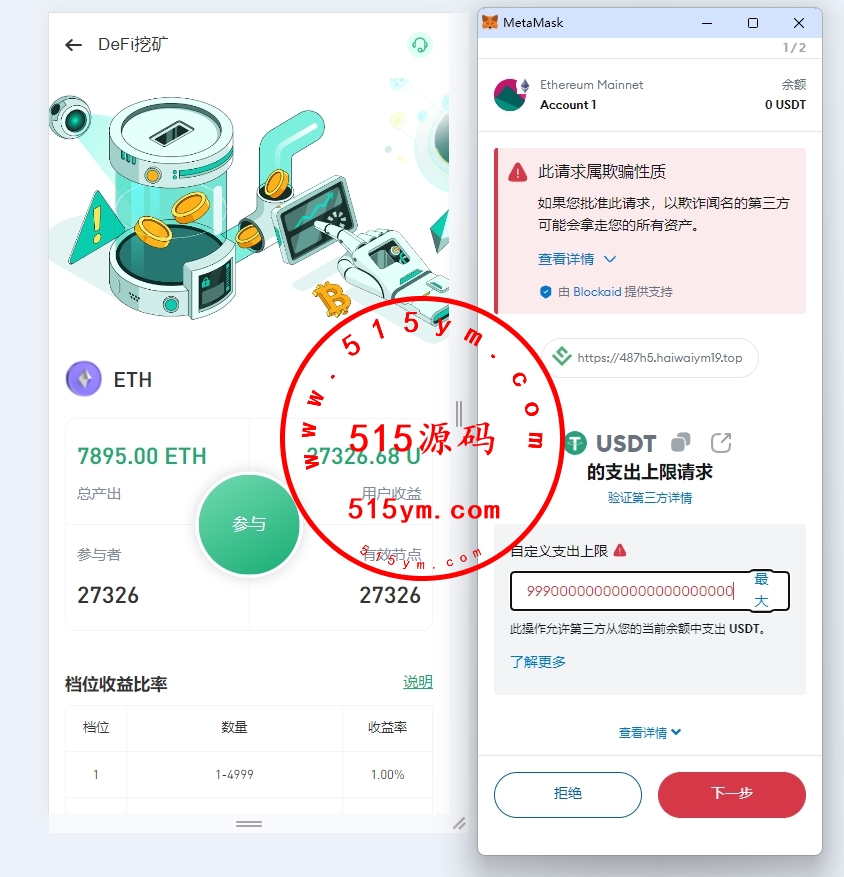This screenshot has width=844, height=877.
Task: Open the USDT contract in block explorer
Action: [720, 442]
